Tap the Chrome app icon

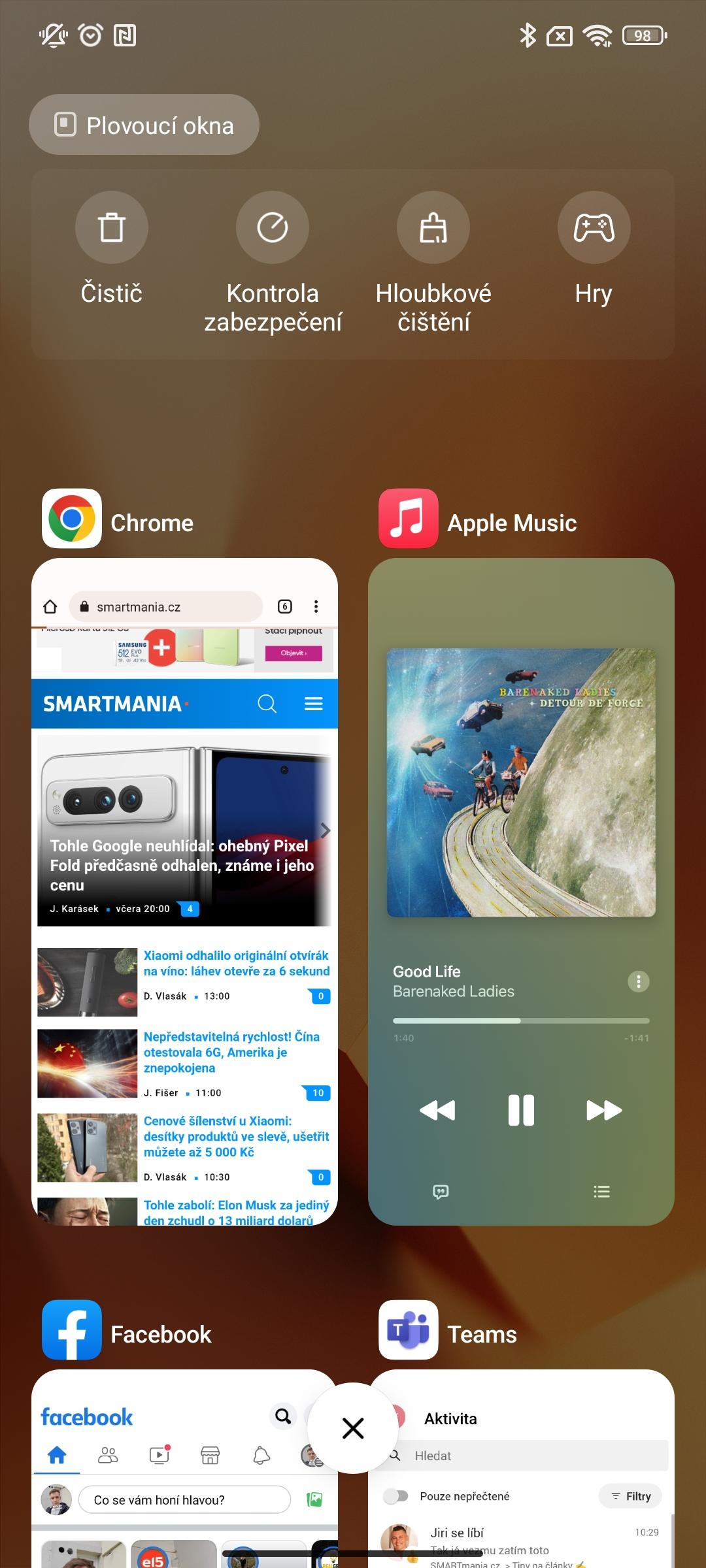coord(72,518)
